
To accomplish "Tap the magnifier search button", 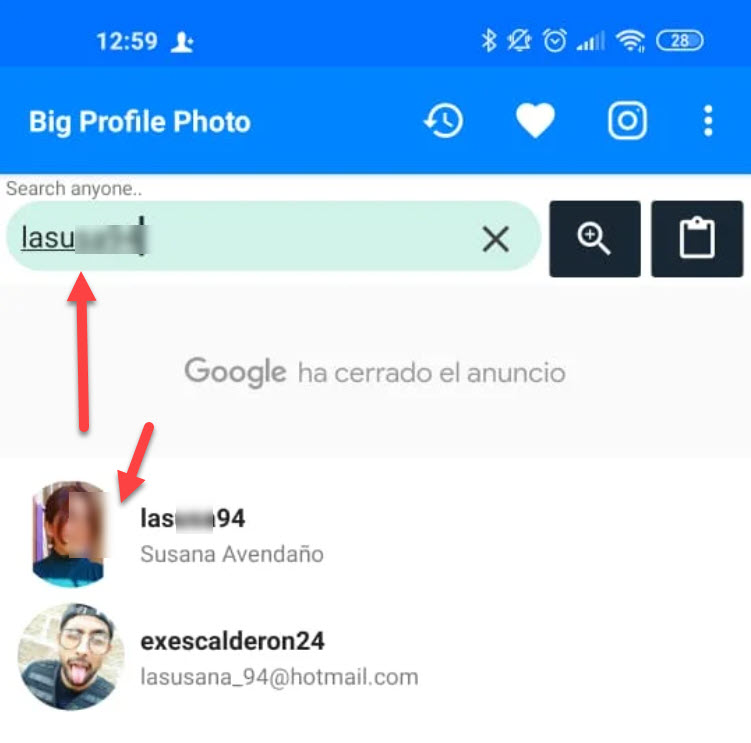I will (x=594, y=239).
